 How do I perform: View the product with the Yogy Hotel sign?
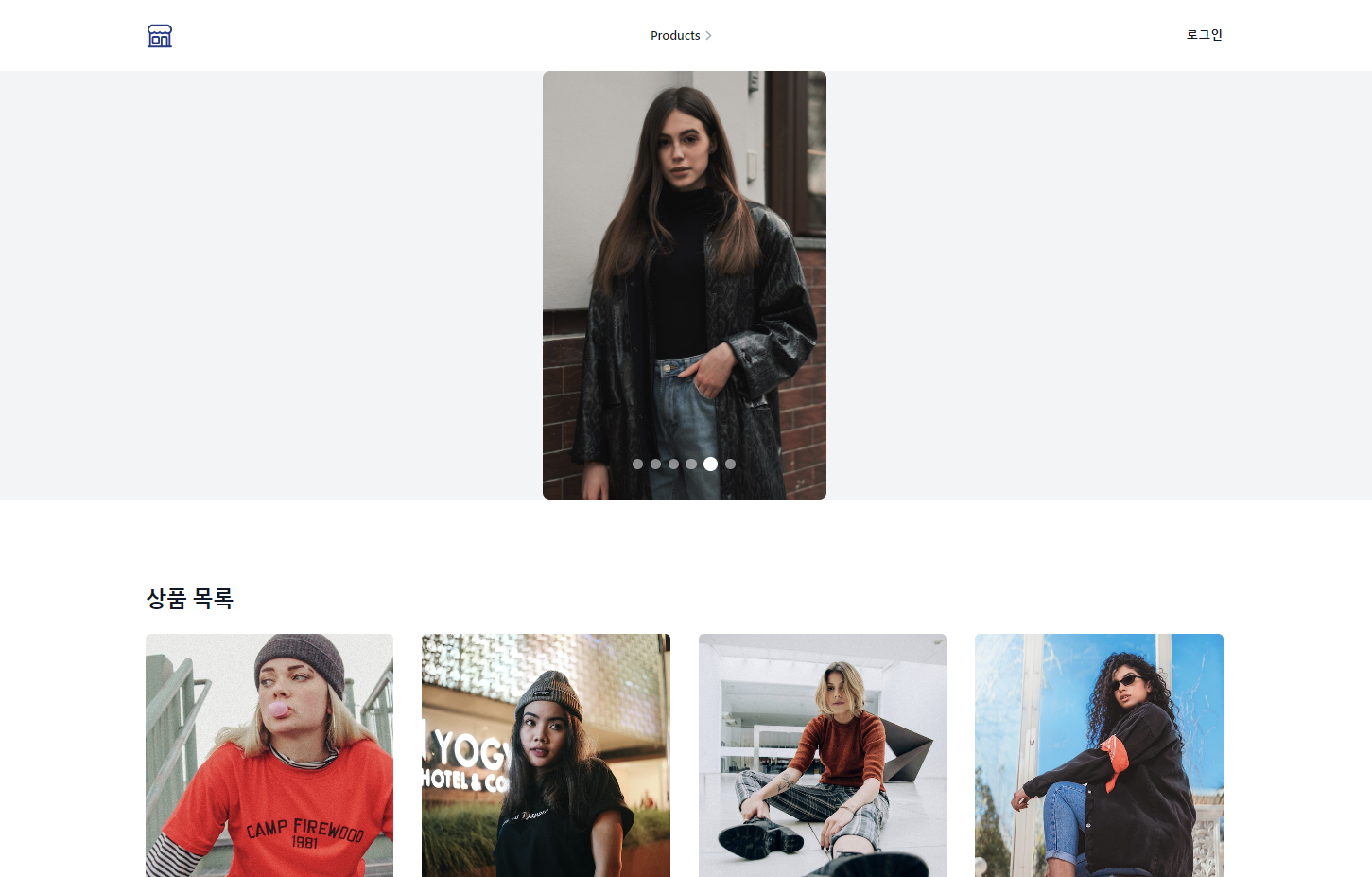(546, 755)
